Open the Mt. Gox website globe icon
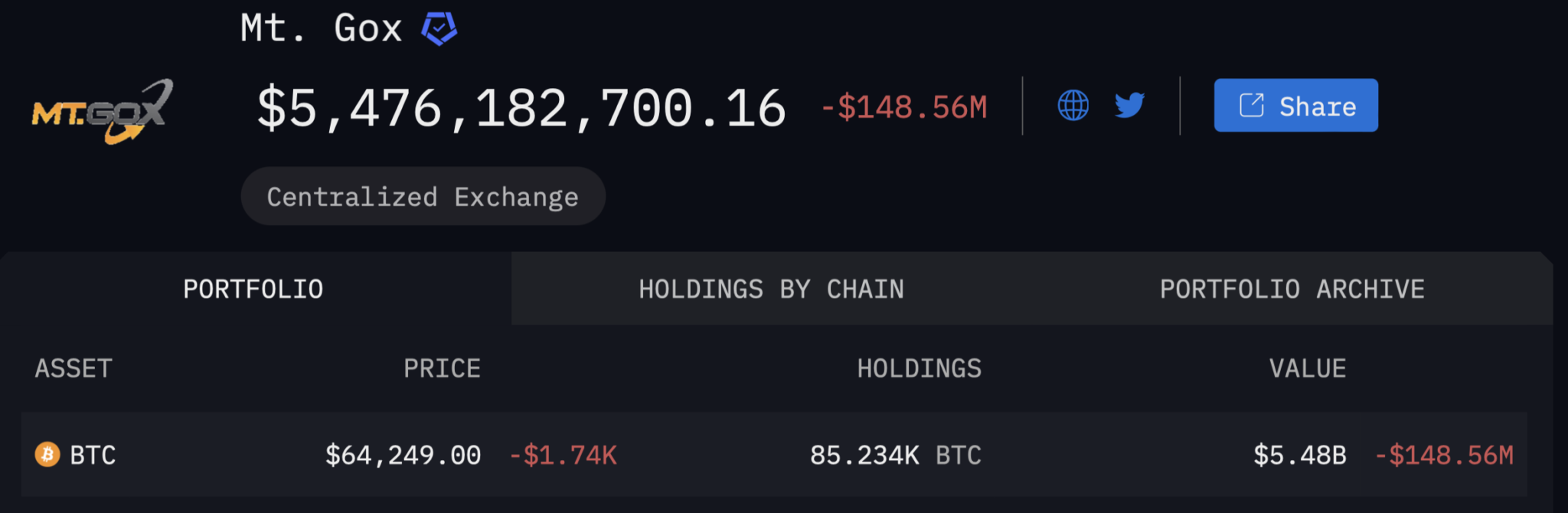Image resolution: width=1568 pixels, height=513 pixels. (1073, 106)
